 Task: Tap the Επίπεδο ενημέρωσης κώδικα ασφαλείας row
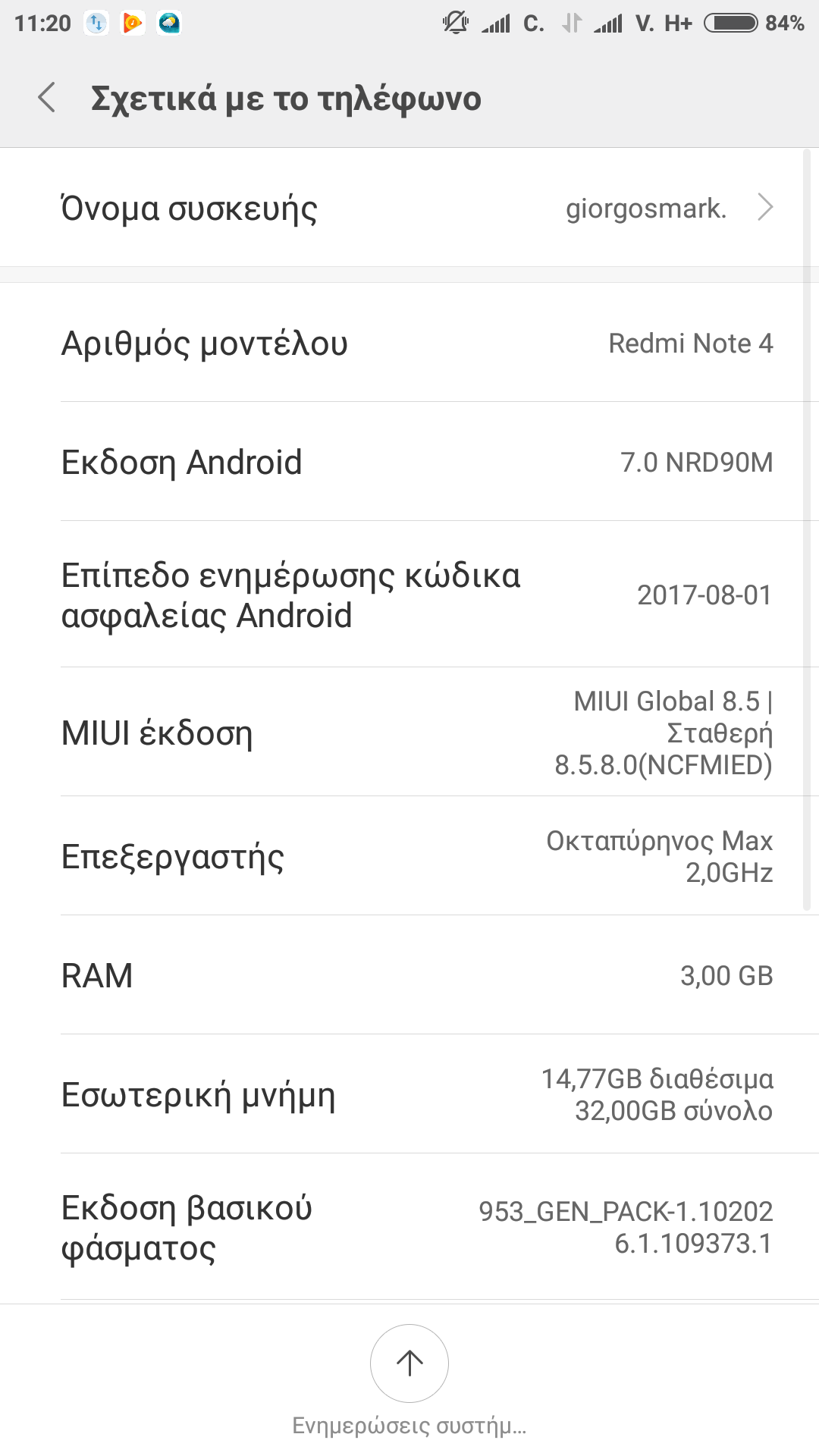pyautogui.click(x=409, y=595)
